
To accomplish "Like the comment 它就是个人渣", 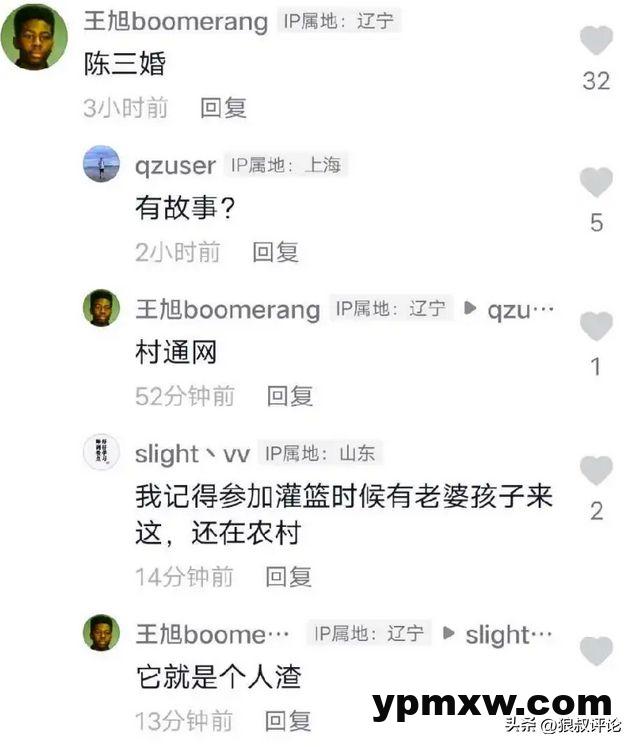I will (x=596, y=651).
